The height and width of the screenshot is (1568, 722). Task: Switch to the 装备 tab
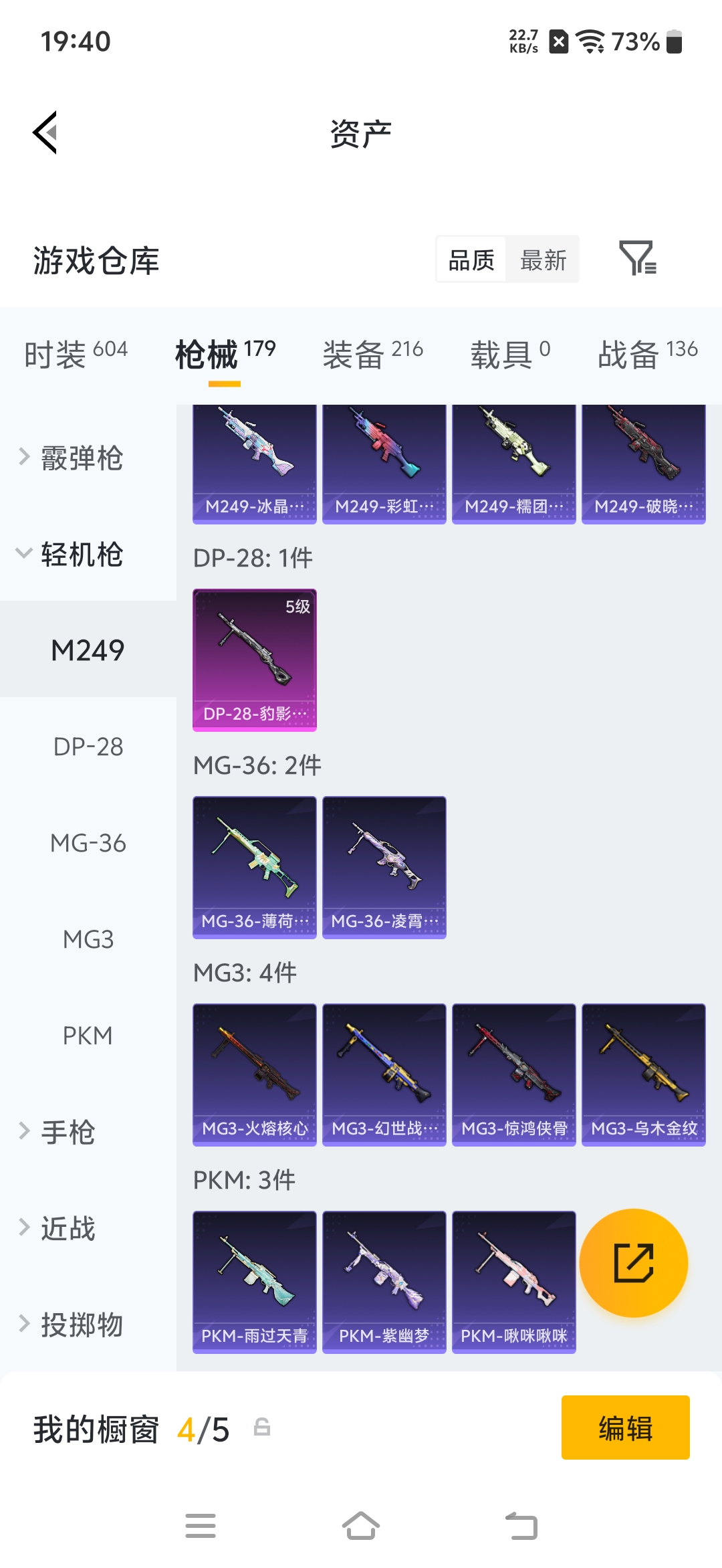(x=372, y=353)
